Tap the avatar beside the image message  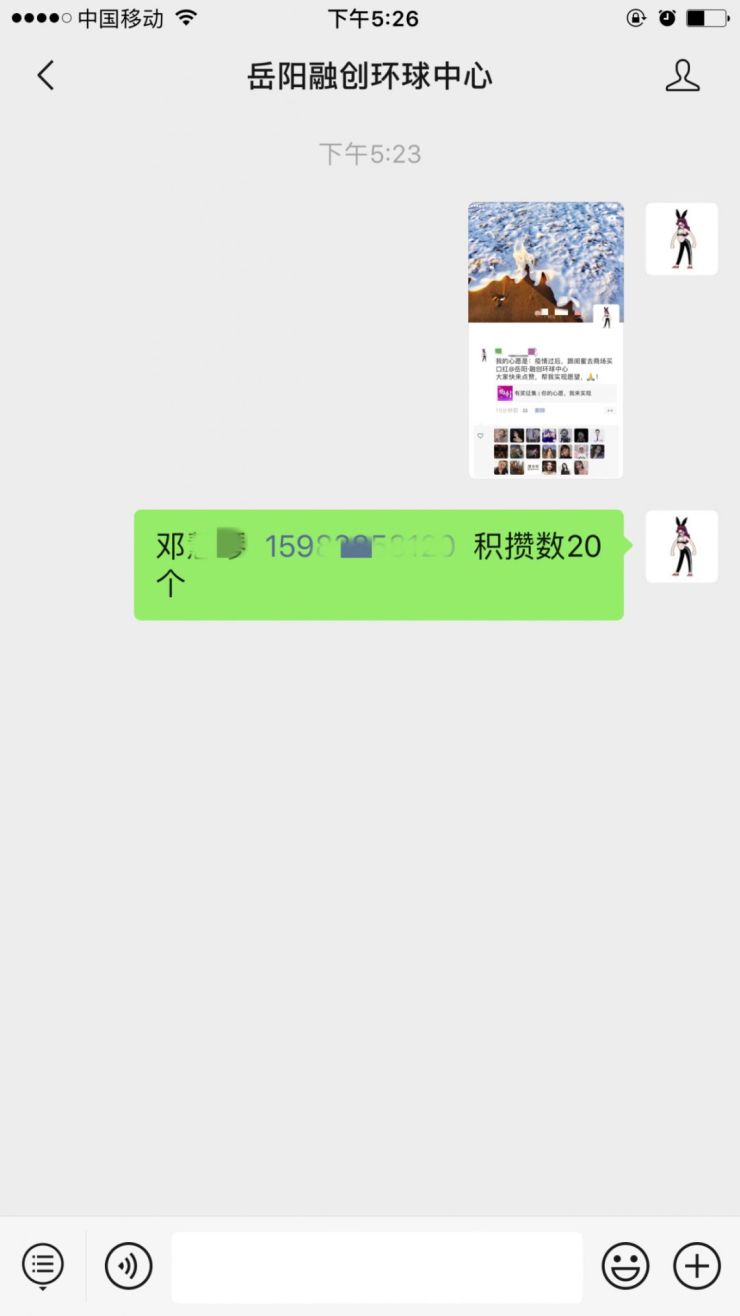(x=681, y=239)
